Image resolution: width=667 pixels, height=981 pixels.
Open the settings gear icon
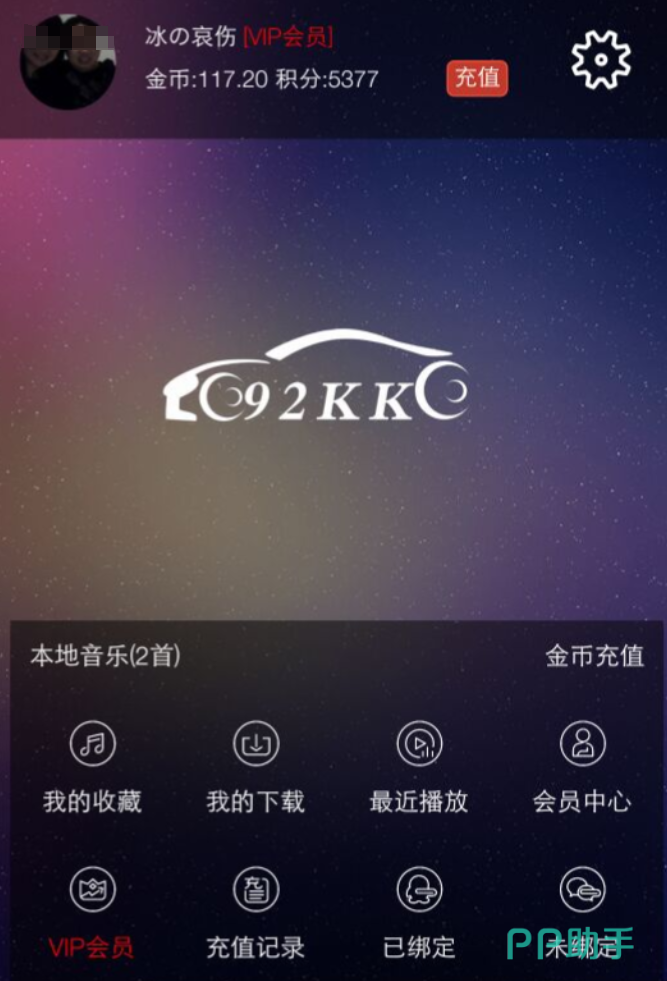(601, 60)
